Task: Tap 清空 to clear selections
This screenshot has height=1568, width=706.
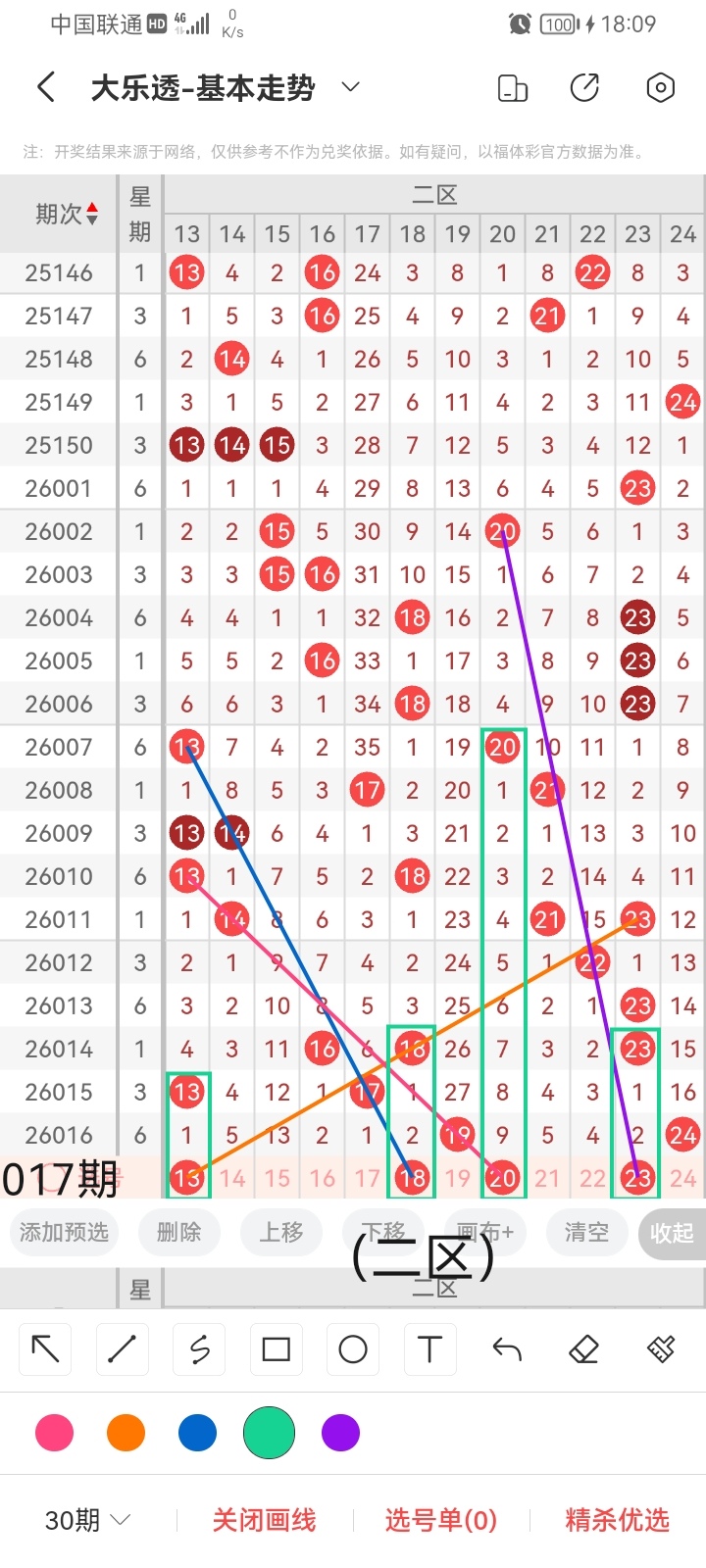Action: click(586, 1232)
